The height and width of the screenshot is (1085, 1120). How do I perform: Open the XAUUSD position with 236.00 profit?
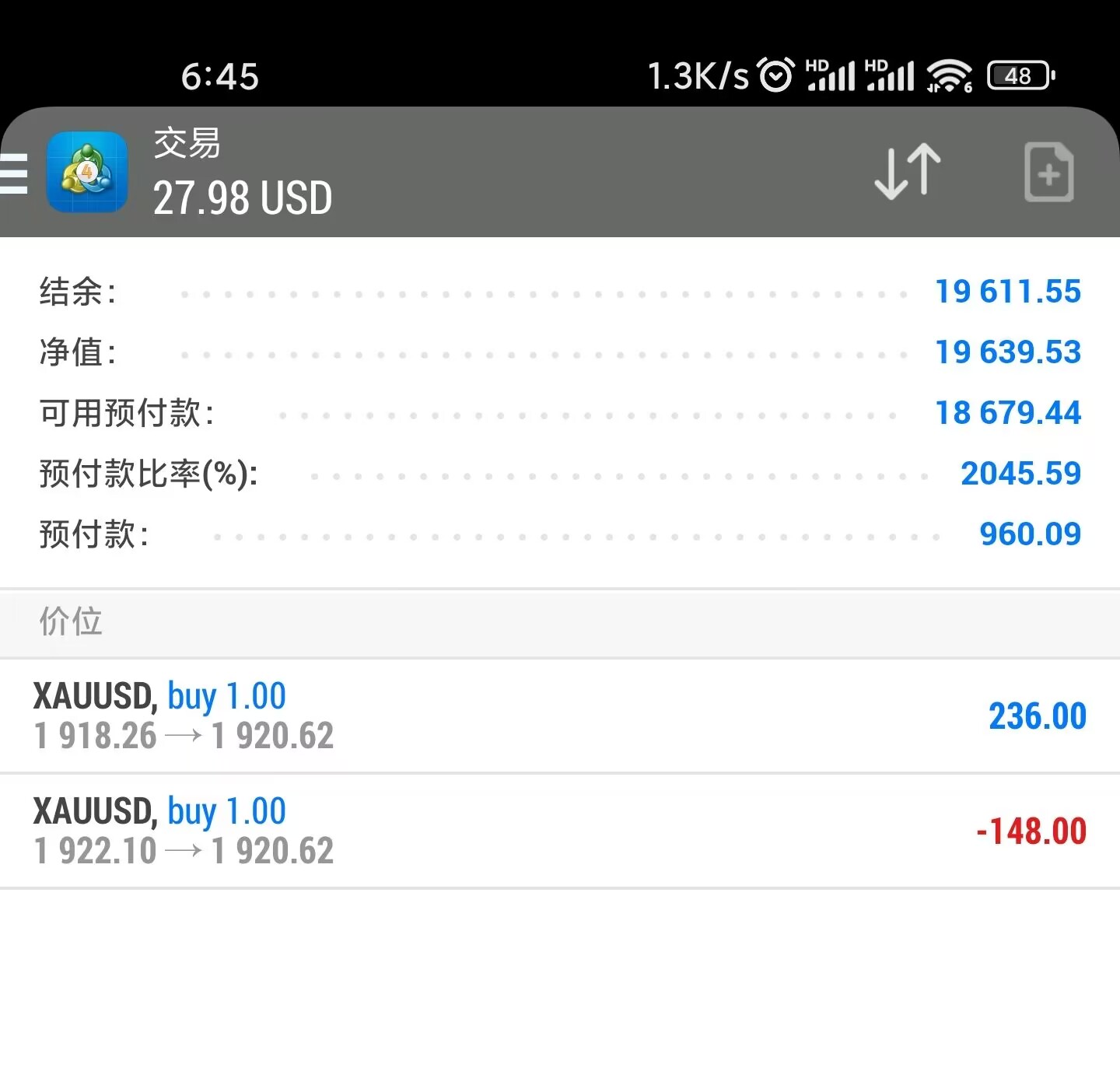coord(560,716)
